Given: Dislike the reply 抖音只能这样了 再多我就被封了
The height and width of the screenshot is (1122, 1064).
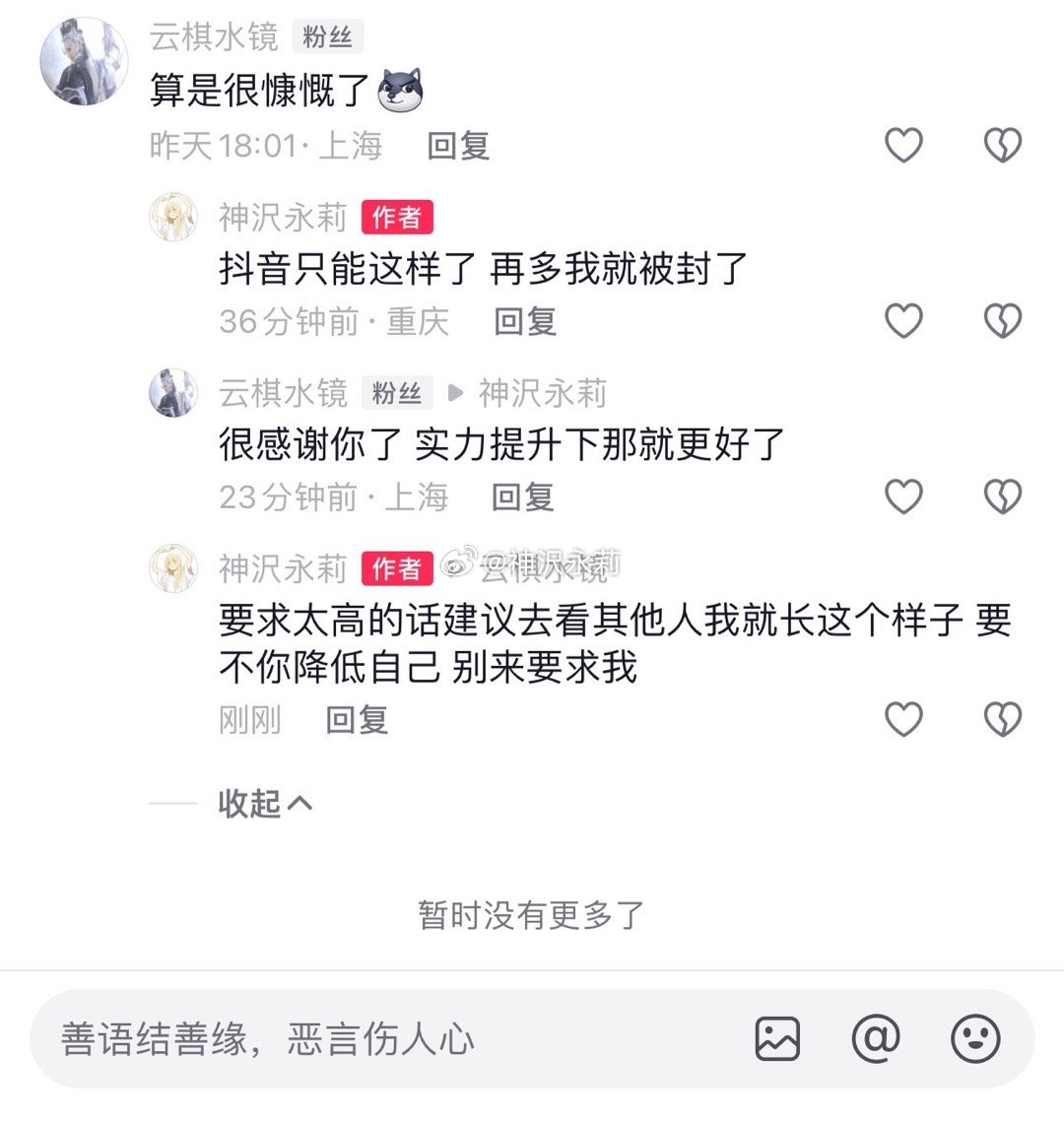Looking at the screenshot, I should 1003,321.
